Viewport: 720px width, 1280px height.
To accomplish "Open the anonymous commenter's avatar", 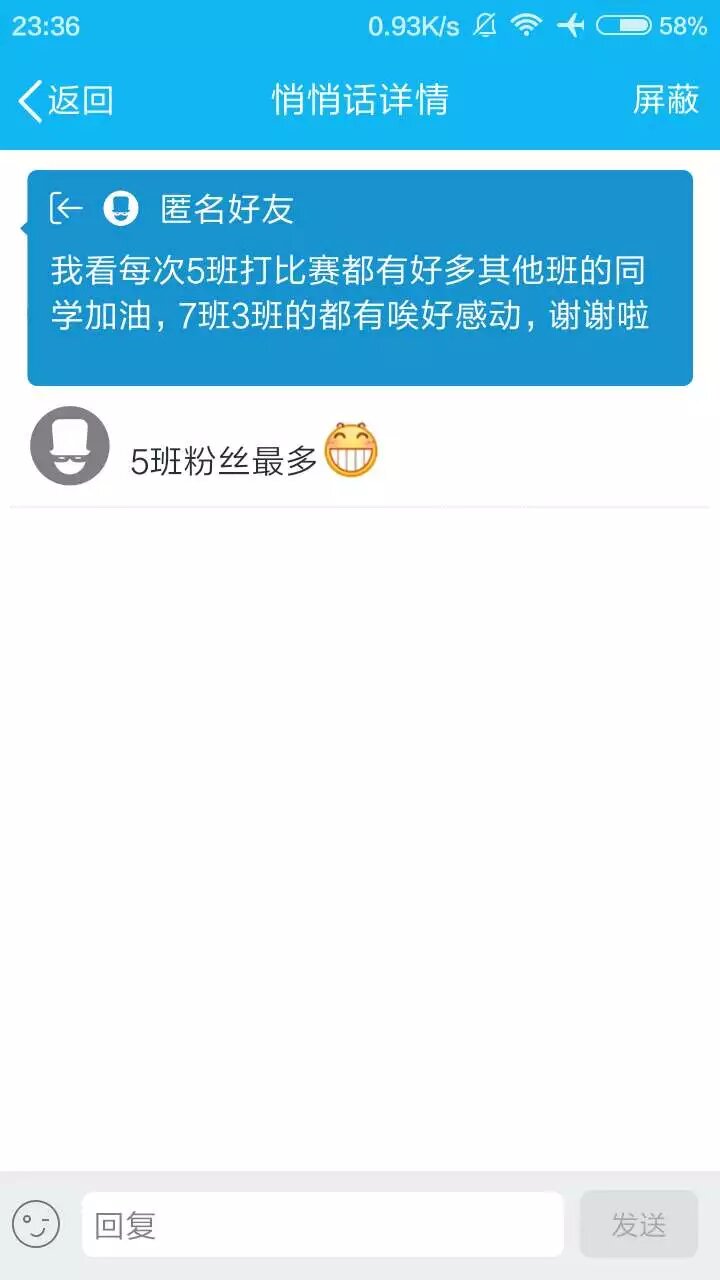I will [69, 446].
